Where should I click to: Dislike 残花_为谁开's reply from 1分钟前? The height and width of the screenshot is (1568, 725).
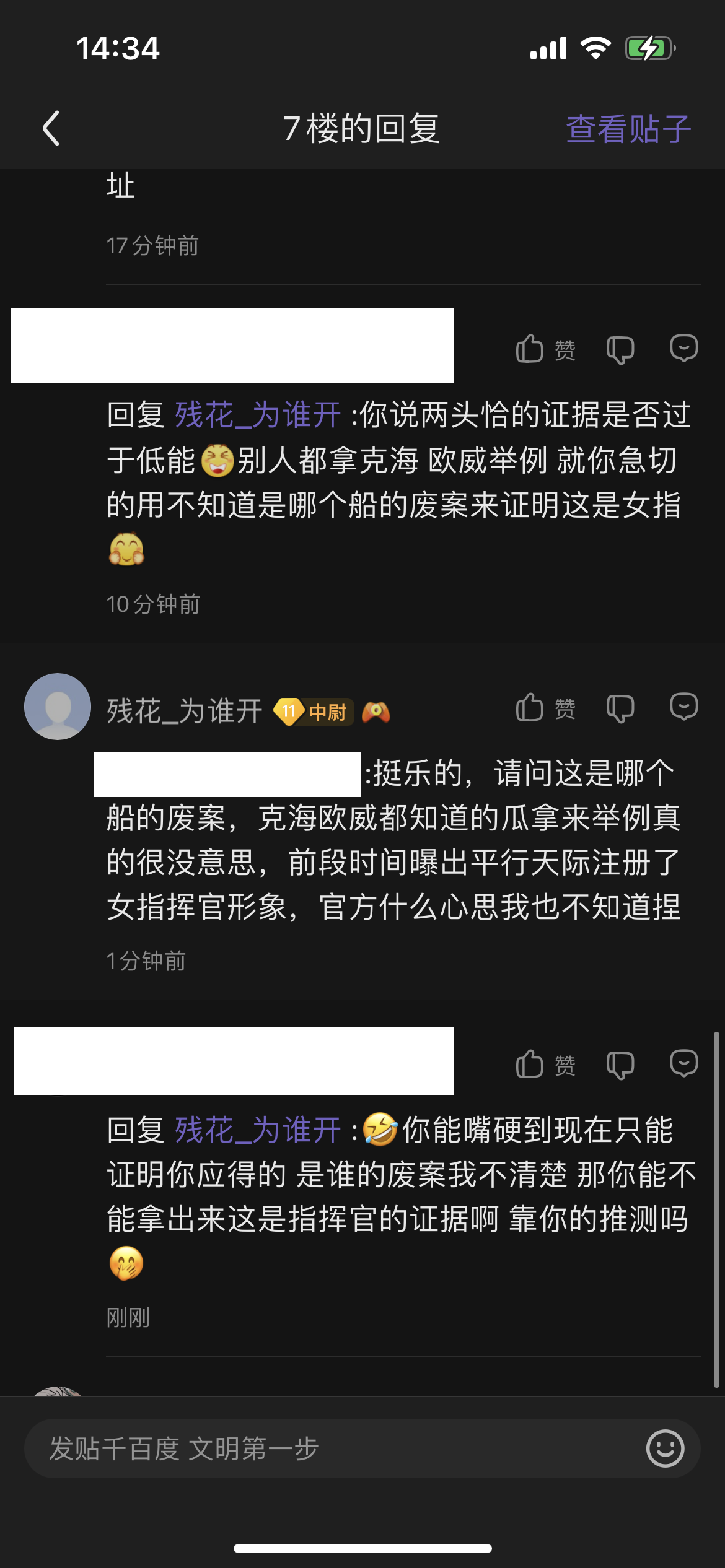coord(620,708)
